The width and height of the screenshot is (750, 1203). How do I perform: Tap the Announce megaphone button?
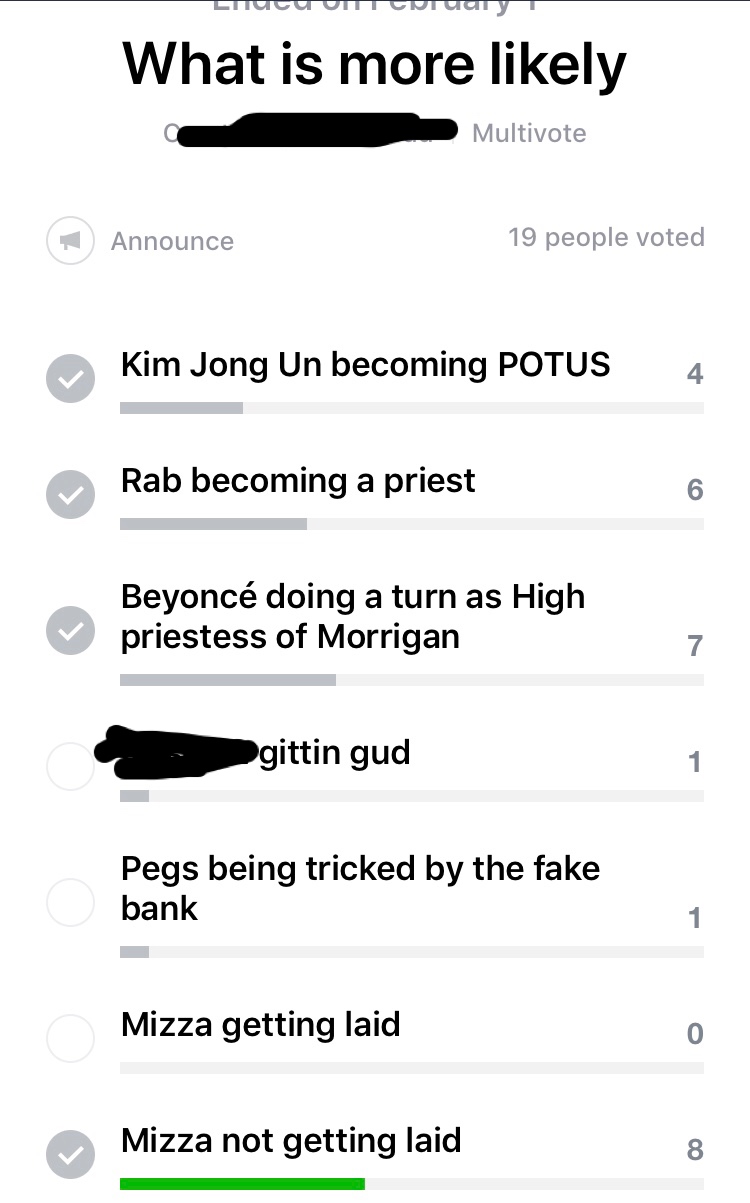coord(71,241)
